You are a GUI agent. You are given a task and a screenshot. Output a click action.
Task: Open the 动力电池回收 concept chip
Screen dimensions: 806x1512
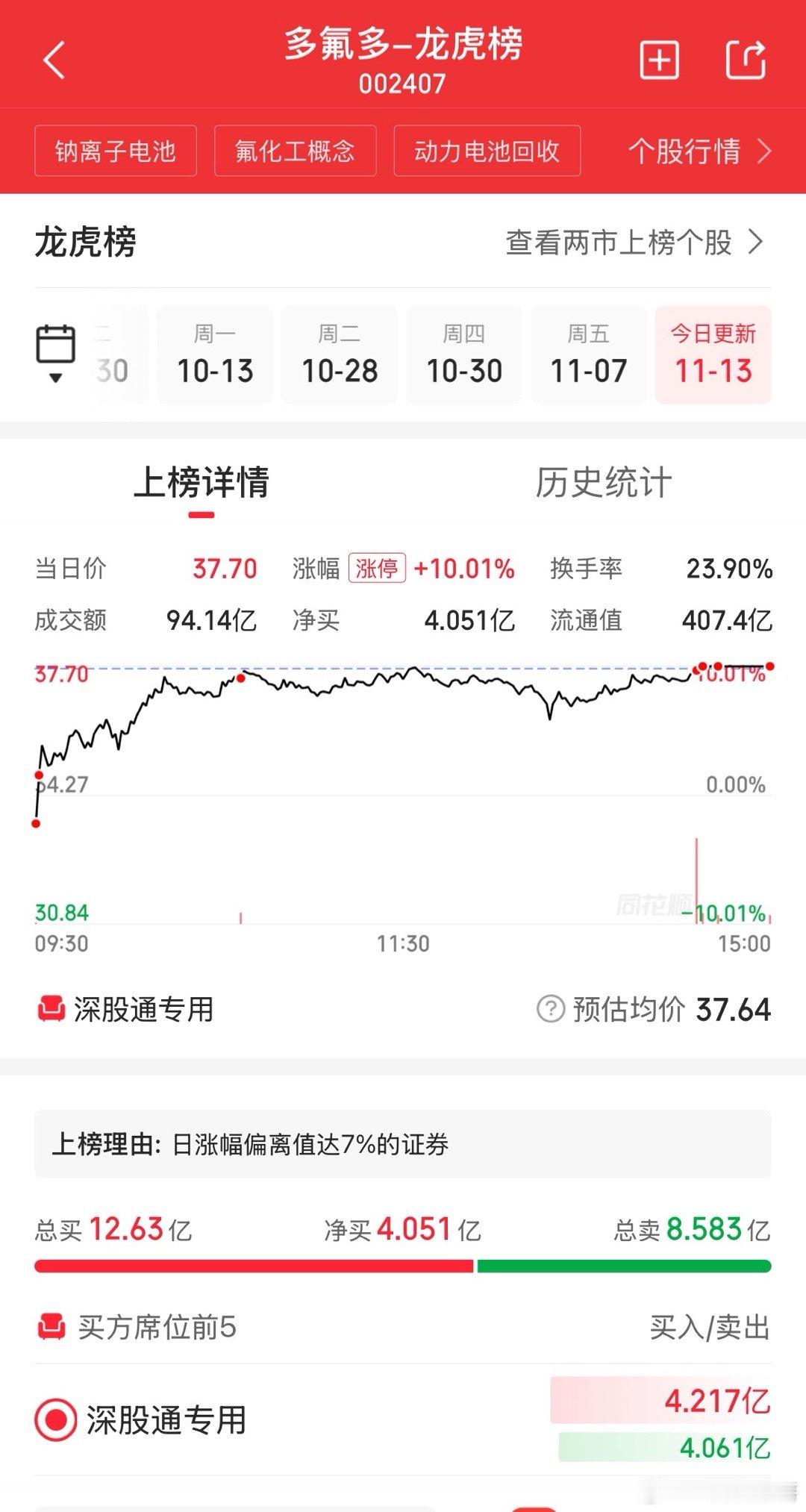(487, 151)
